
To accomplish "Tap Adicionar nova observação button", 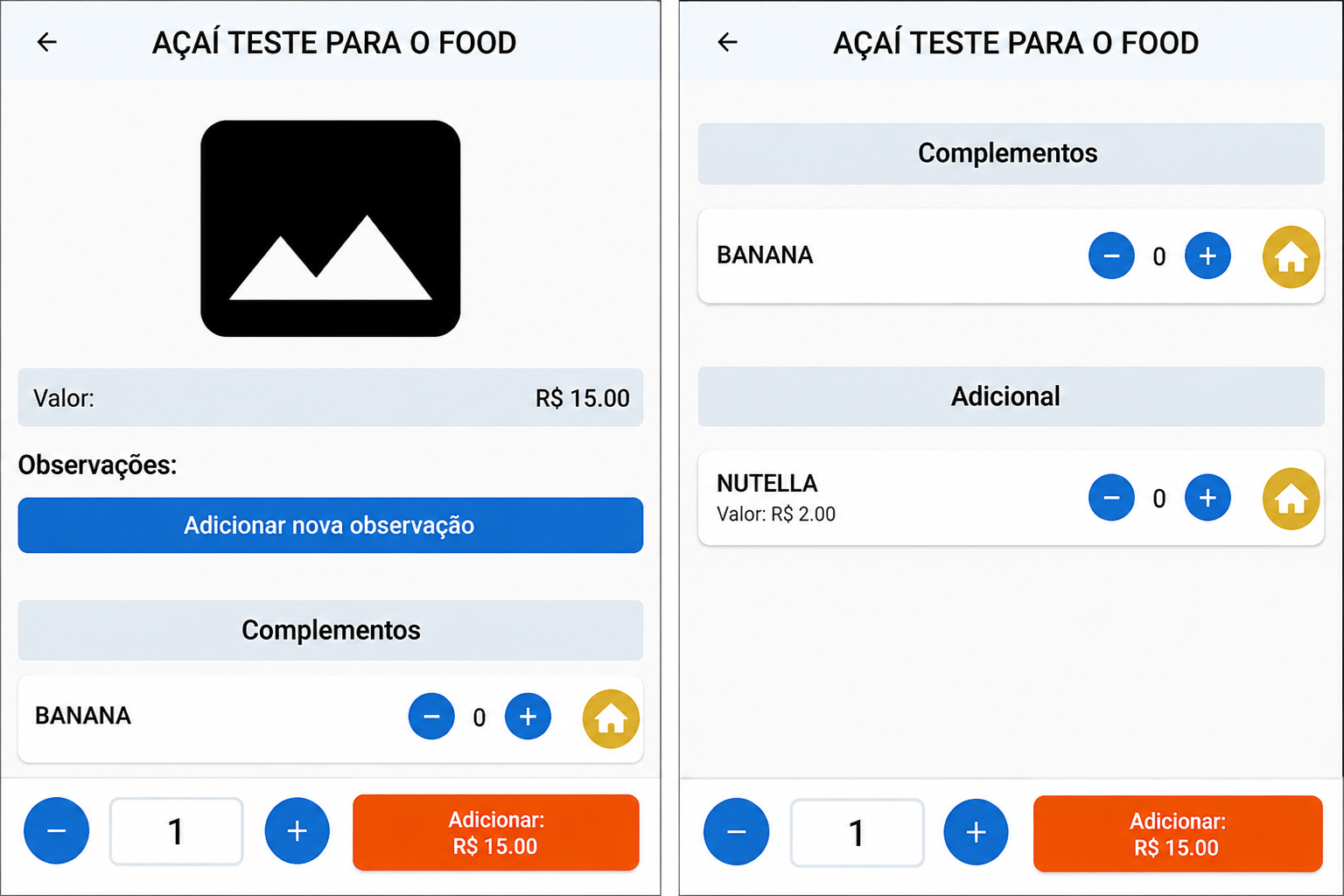I will 330,525.
